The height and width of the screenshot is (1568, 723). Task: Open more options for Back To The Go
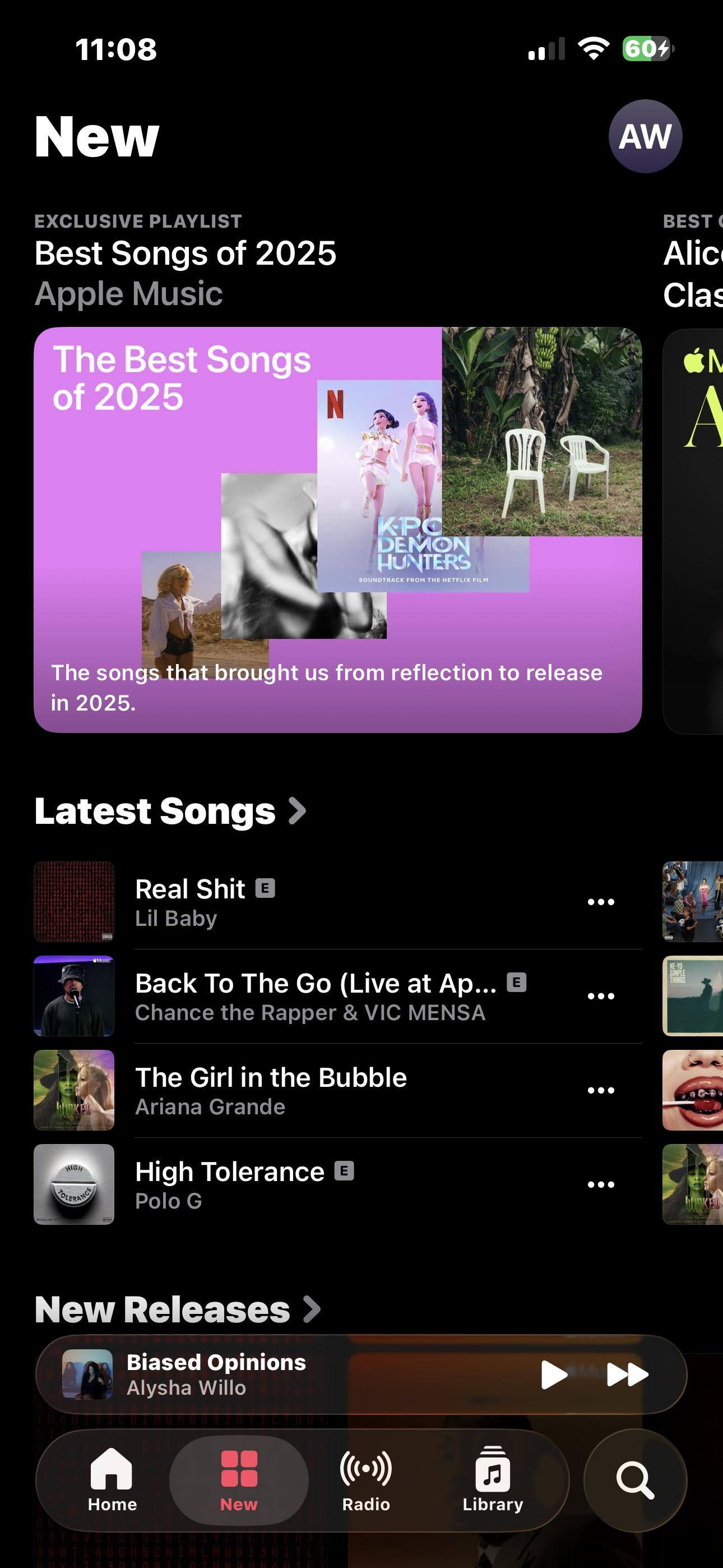pyautogui.click(x=601, y=996)
